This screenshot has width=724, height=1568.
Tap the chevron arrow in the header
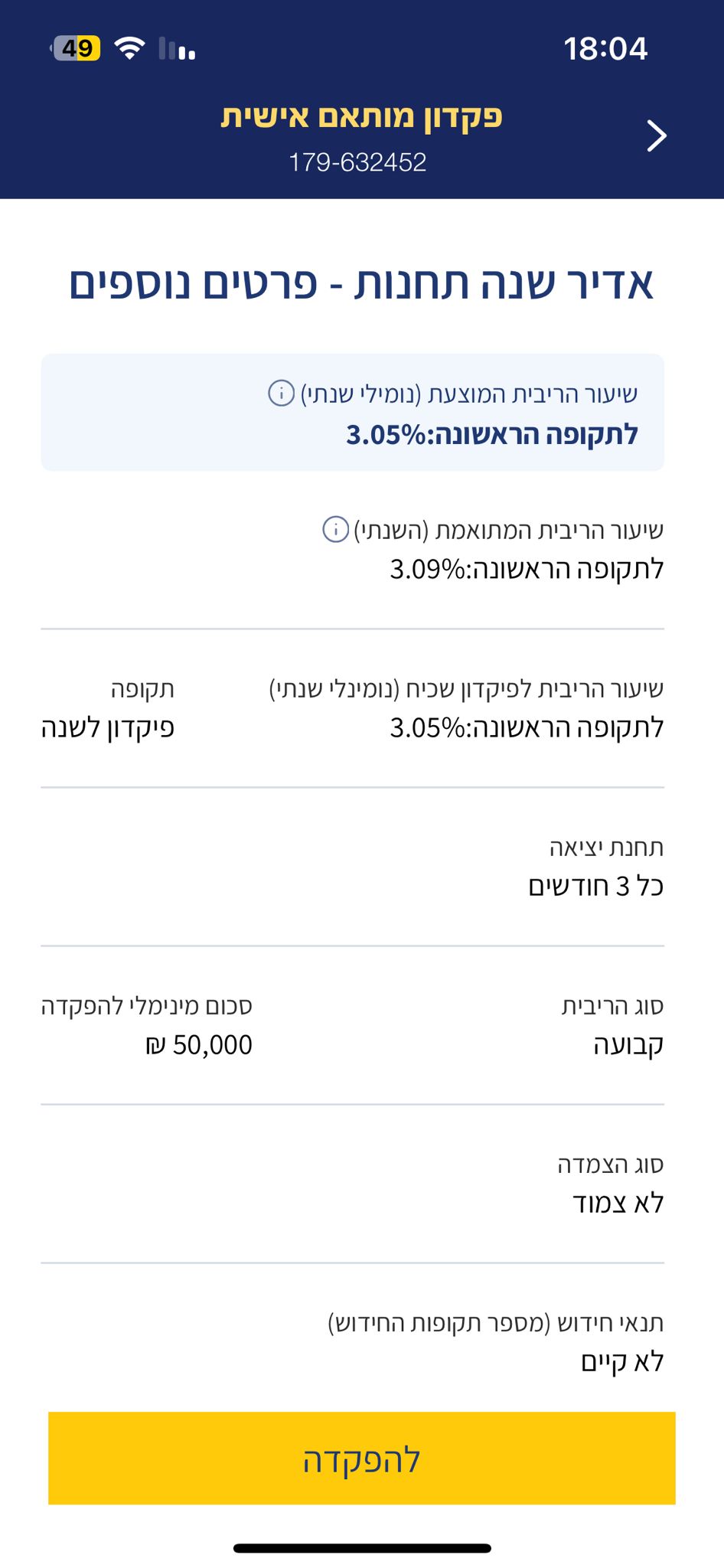(x=656, y=136)
